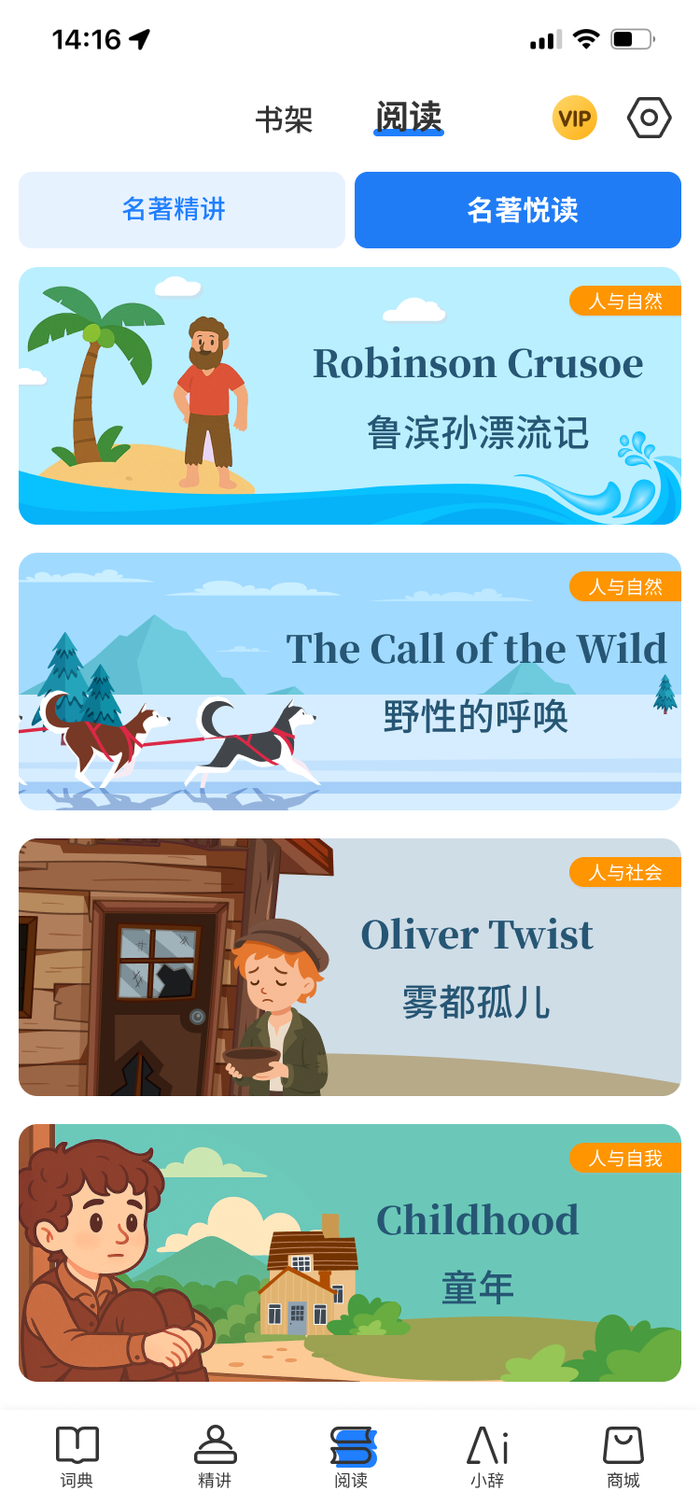Switch to the 商城 shop tab
This screenshot has width=700, height=1505.
click(623, 1457)
